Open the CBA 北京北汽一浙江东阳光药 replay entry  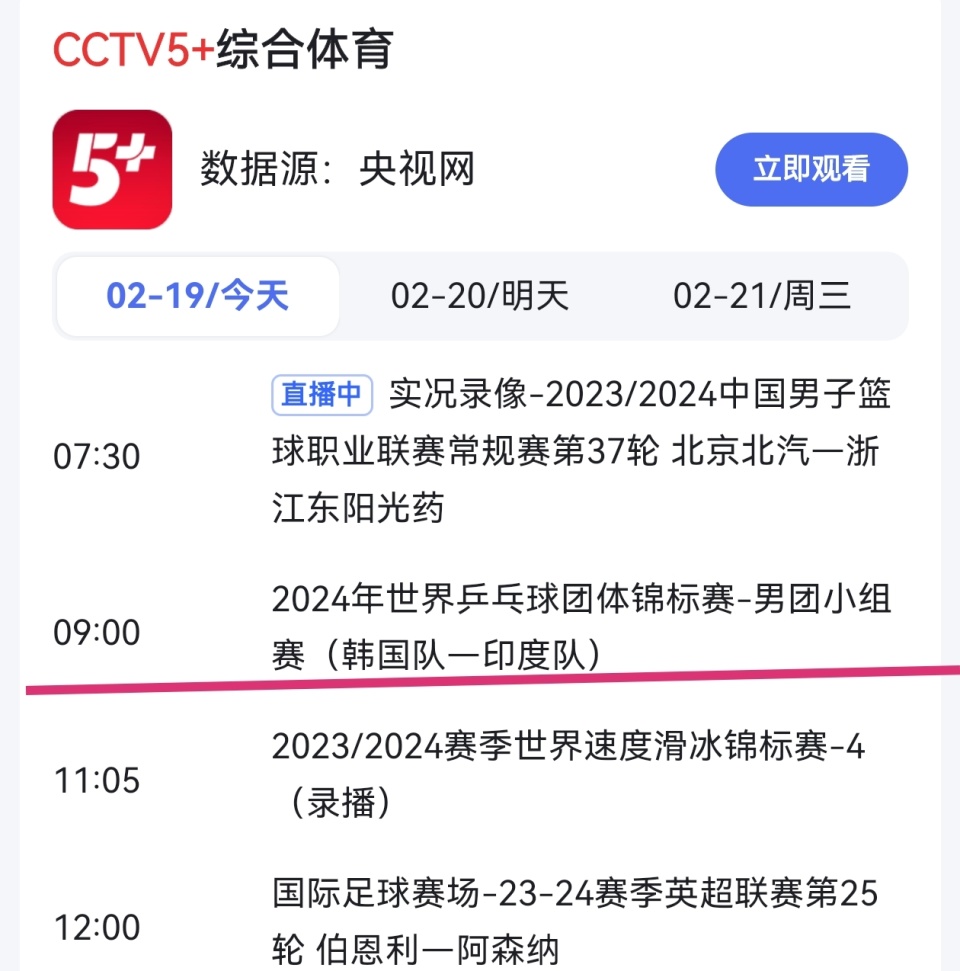coord(585,453)
